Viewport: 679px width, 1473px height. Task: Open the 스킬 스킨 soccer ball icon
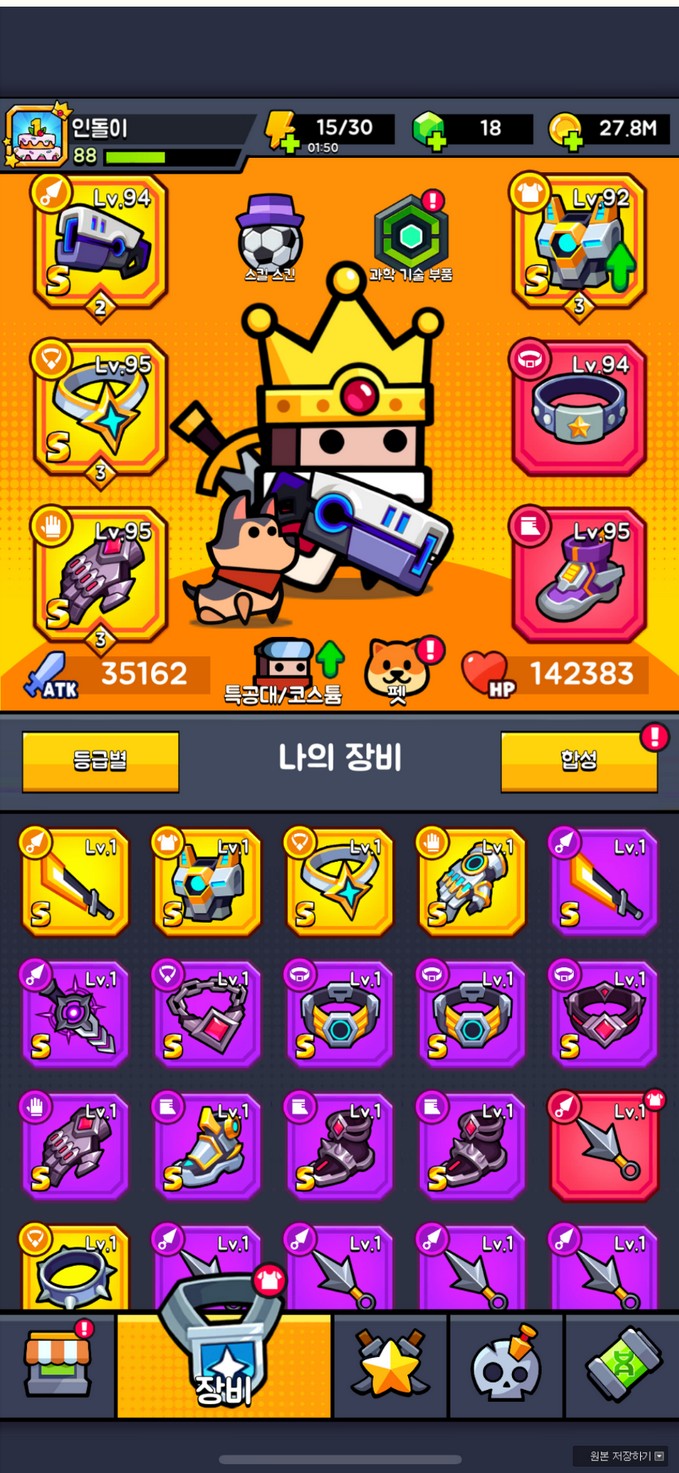270,238
